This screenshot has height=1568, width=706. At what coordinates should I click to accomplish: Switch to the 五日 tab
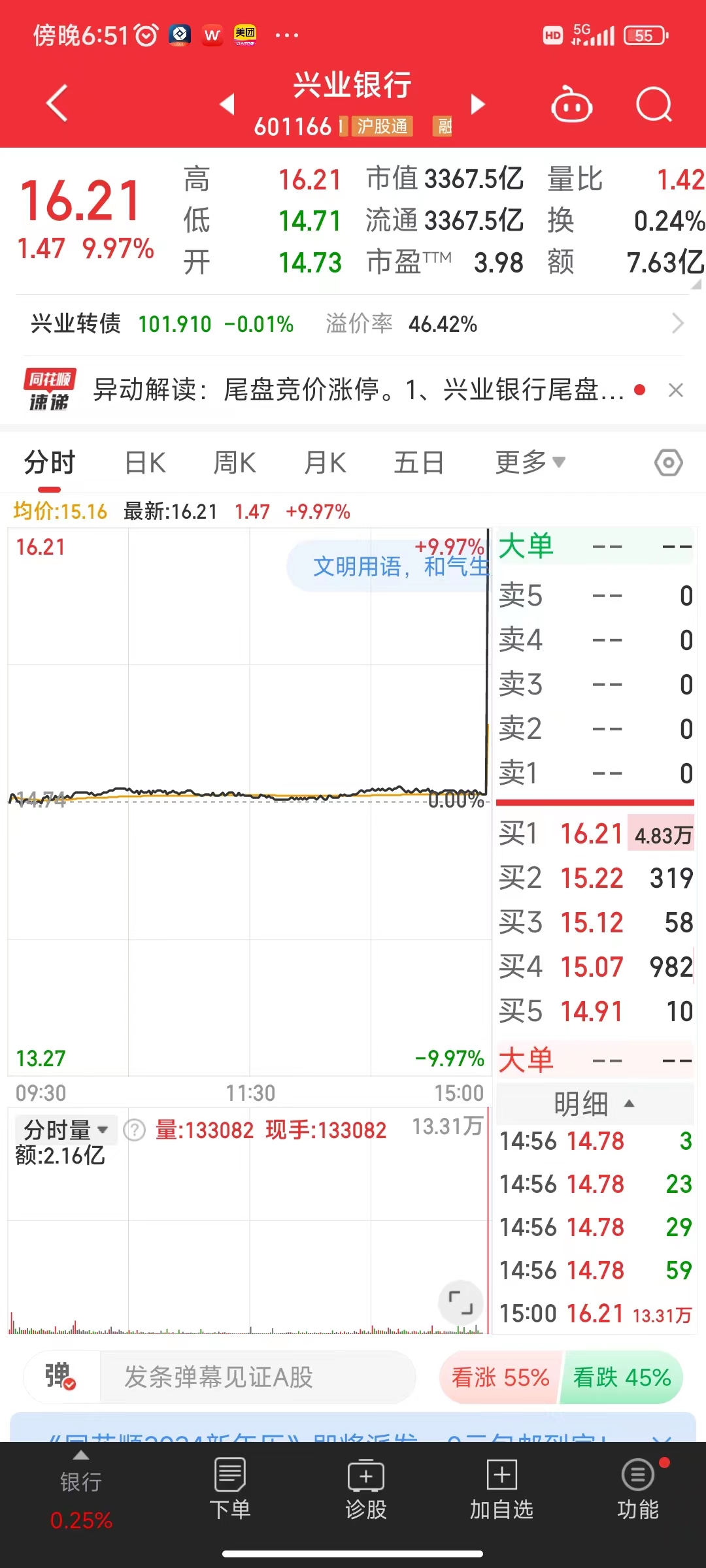418,462
